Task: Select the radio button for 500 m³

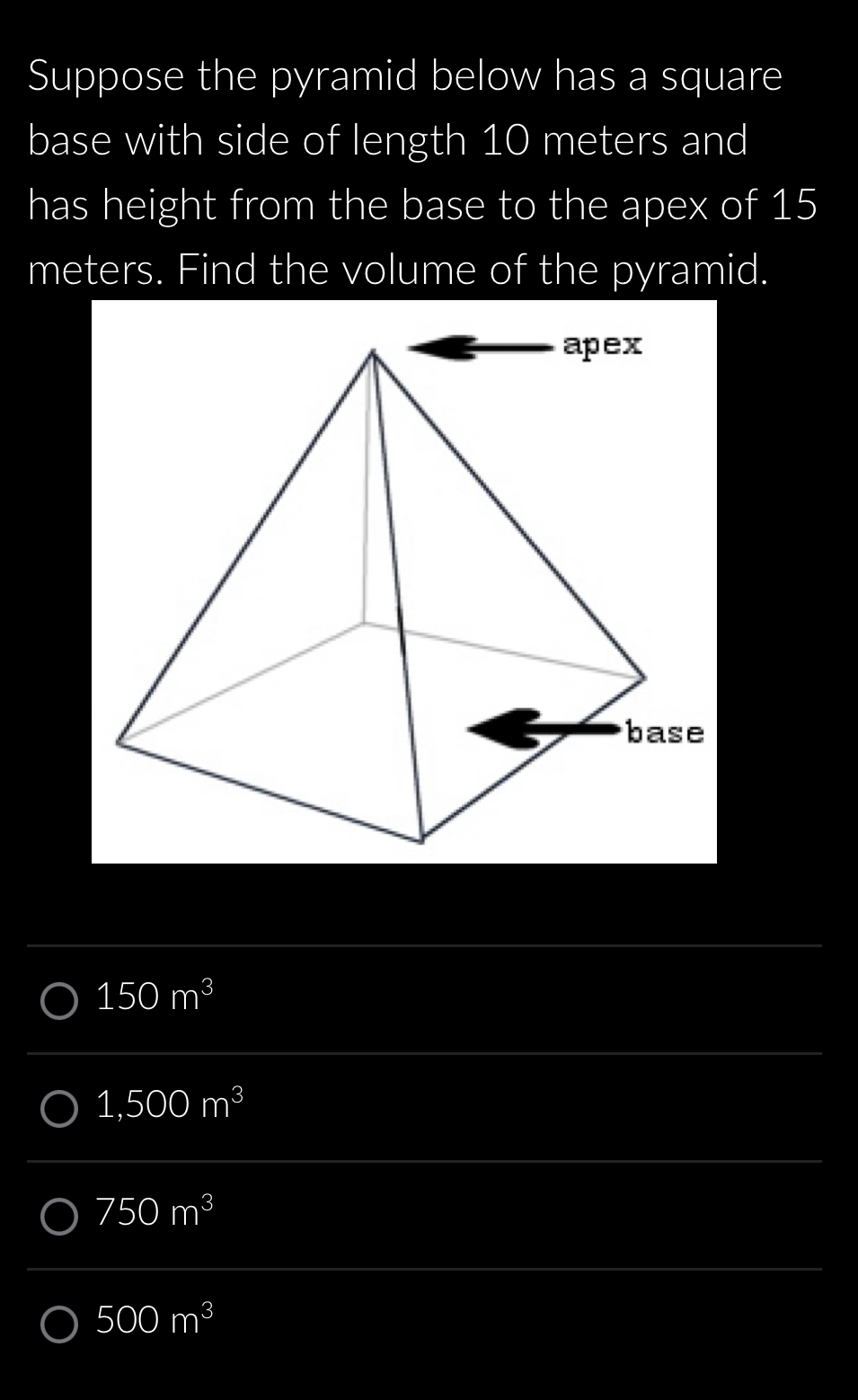Action: (59, 1324)
